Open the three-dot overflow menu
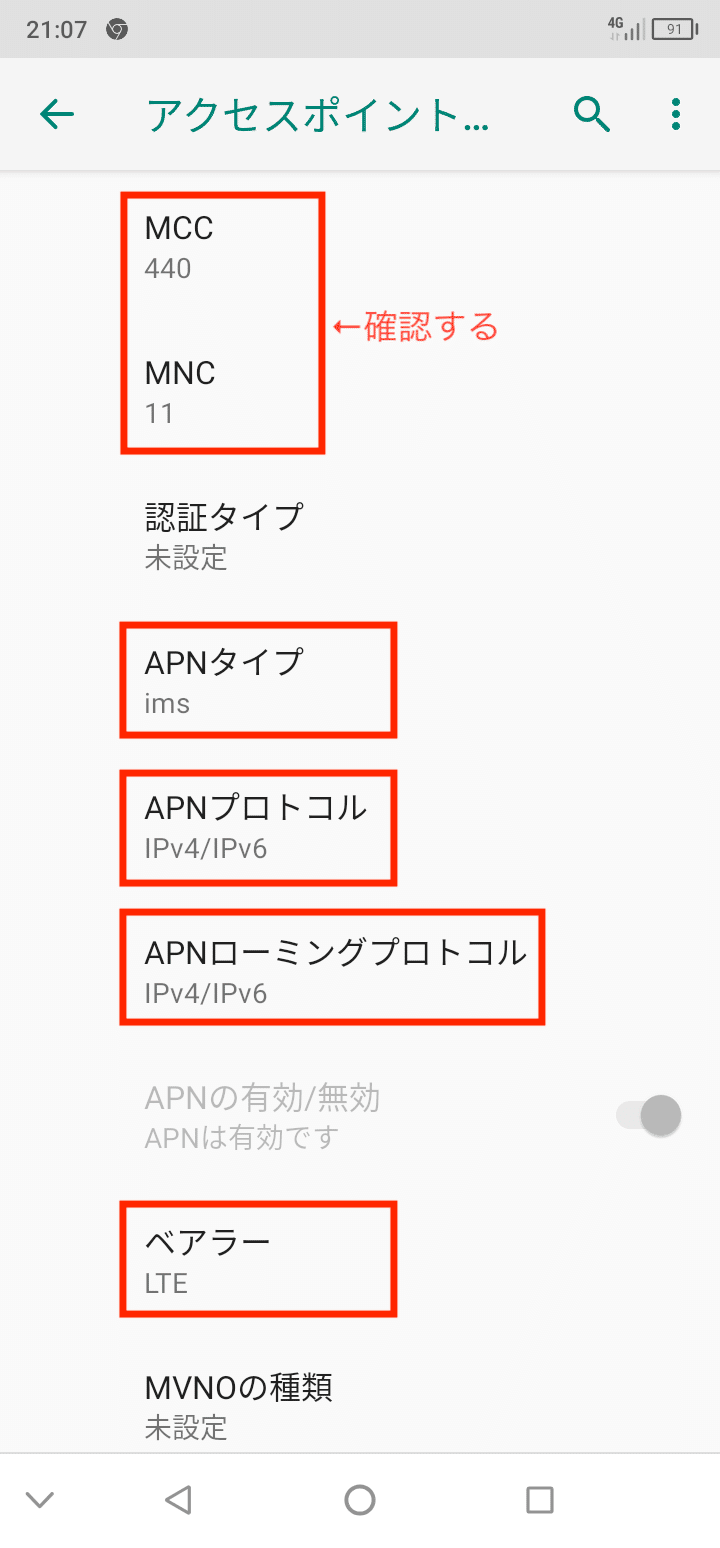 tap(676, 115)
